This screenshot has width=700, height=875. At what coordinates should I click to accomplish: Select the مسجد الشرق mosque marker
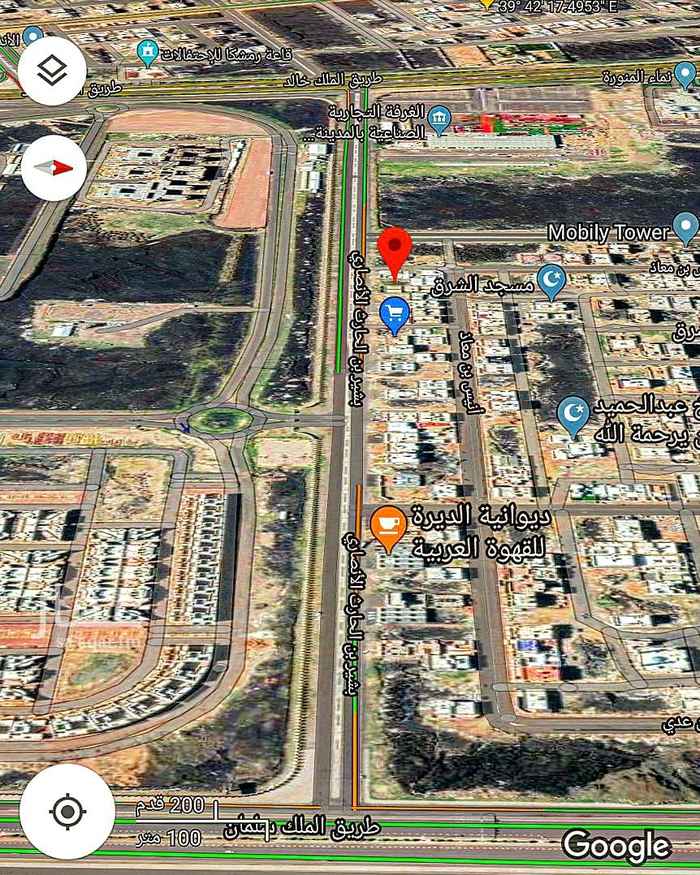tap(551, 283)
